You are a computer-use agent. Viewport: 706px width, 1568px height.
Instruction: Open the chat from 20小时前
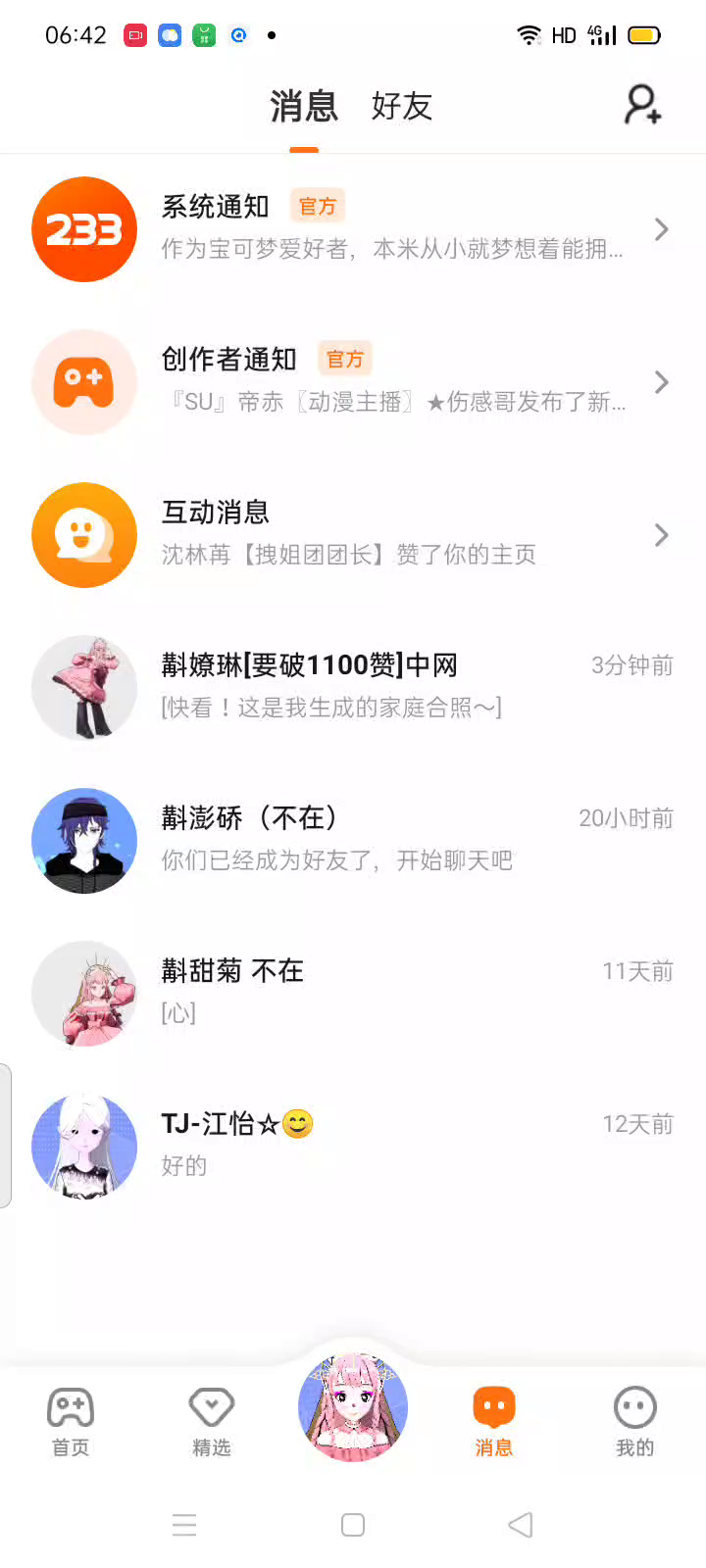(353, 839)
